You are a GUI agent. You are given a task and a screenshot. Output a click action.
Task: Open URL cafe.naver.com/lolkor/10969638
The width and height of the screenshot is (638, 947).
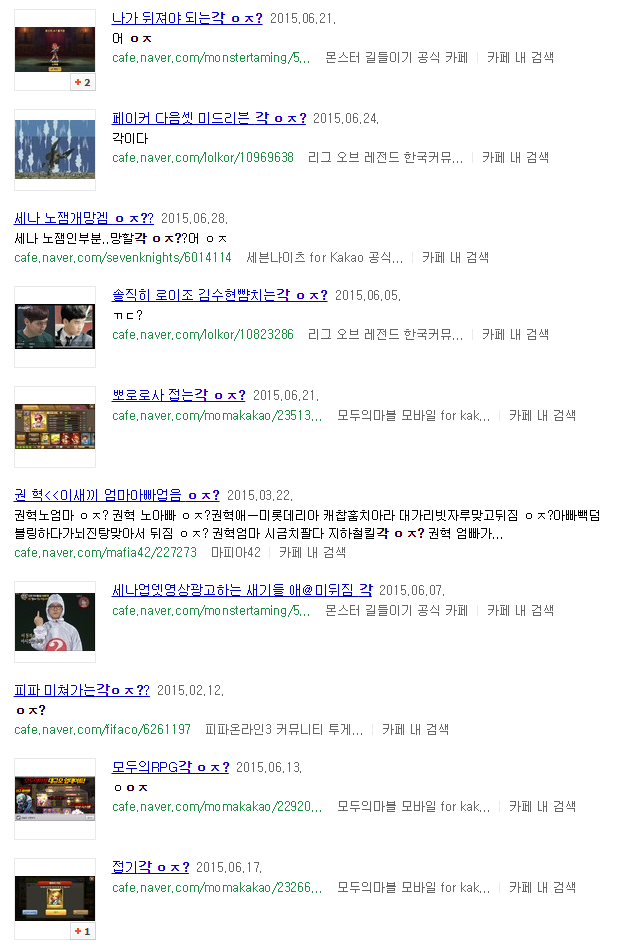(x=203, y=157)
